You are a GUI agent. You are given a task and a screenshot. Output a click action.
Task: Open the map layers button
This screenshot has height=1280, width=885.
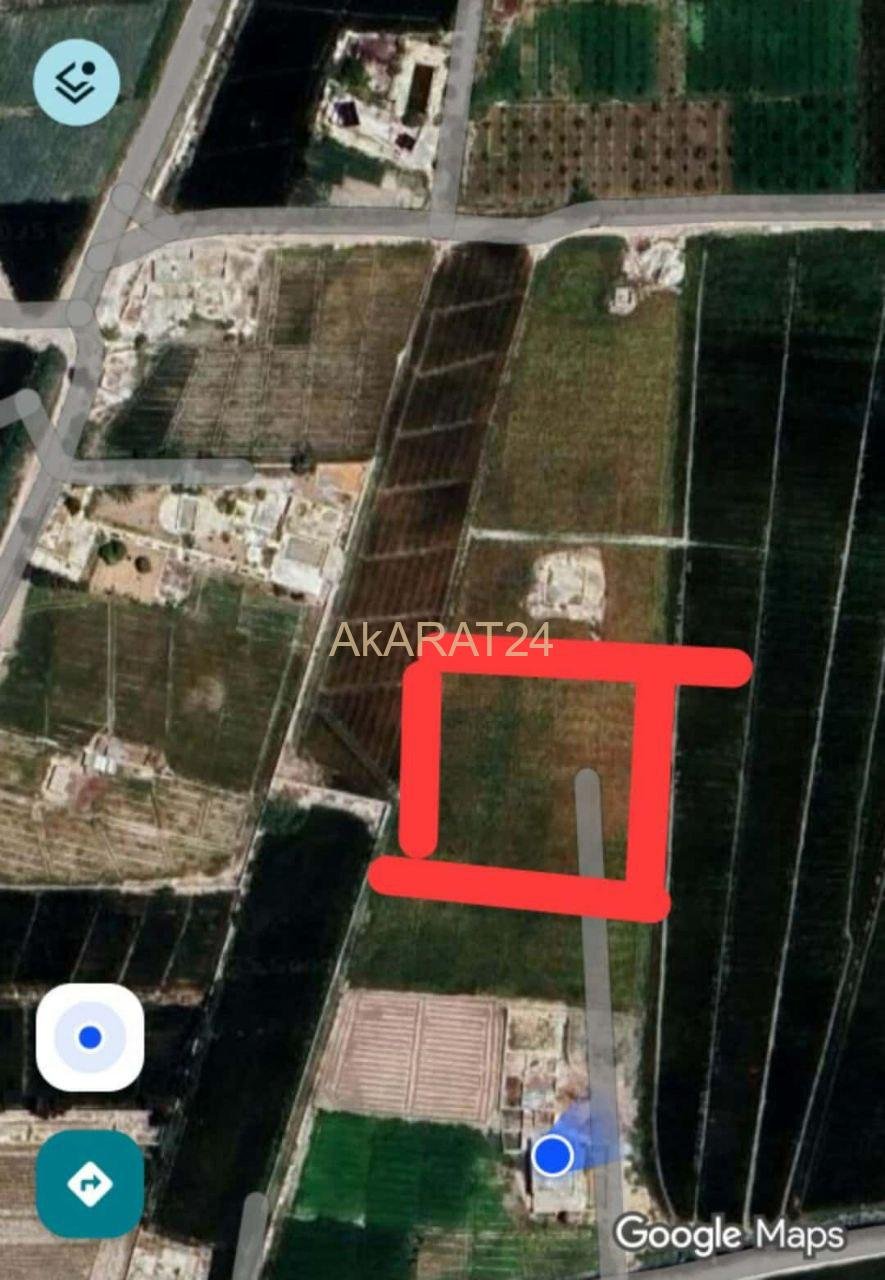point(76,82)
